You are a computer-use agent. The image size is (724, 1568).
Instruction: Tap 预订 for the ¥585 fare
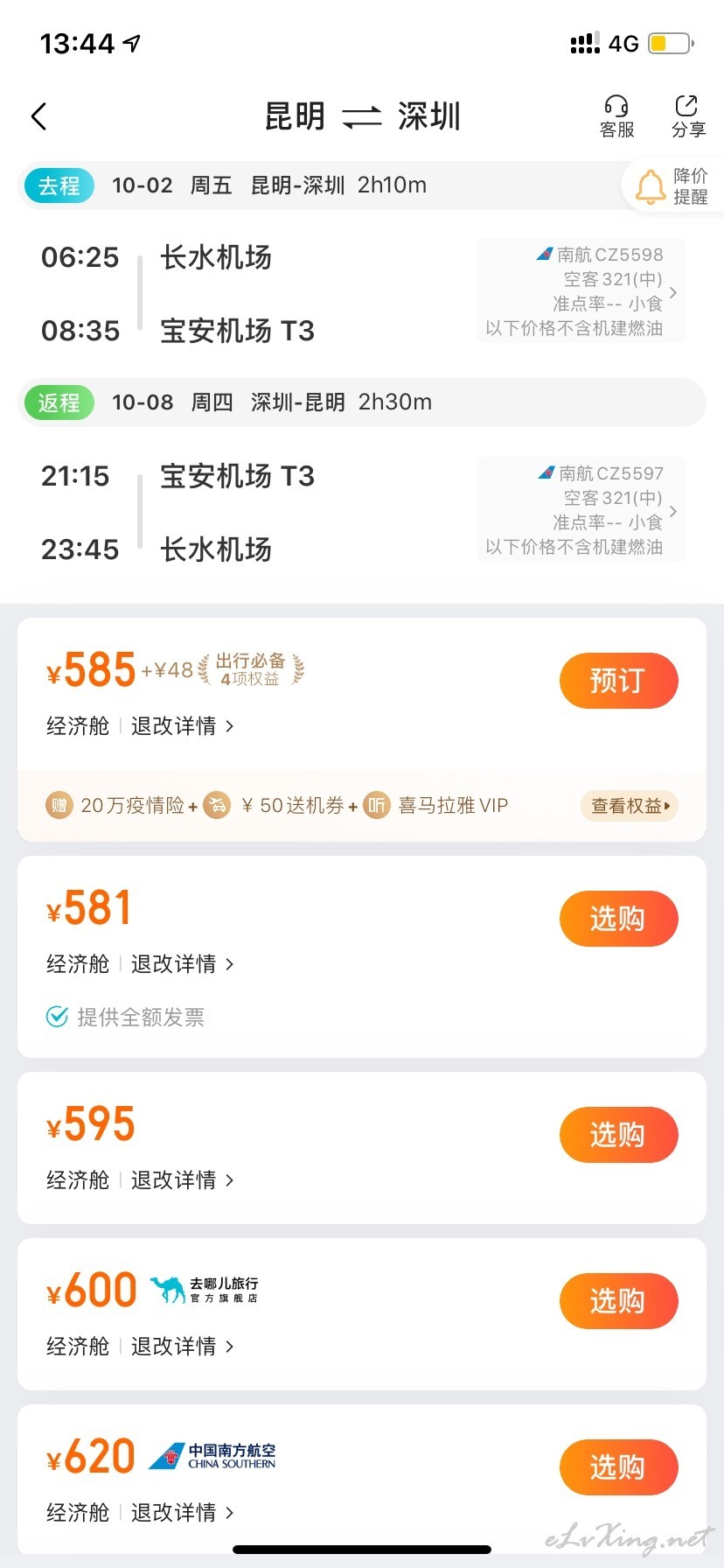click(x=619, y=681)
